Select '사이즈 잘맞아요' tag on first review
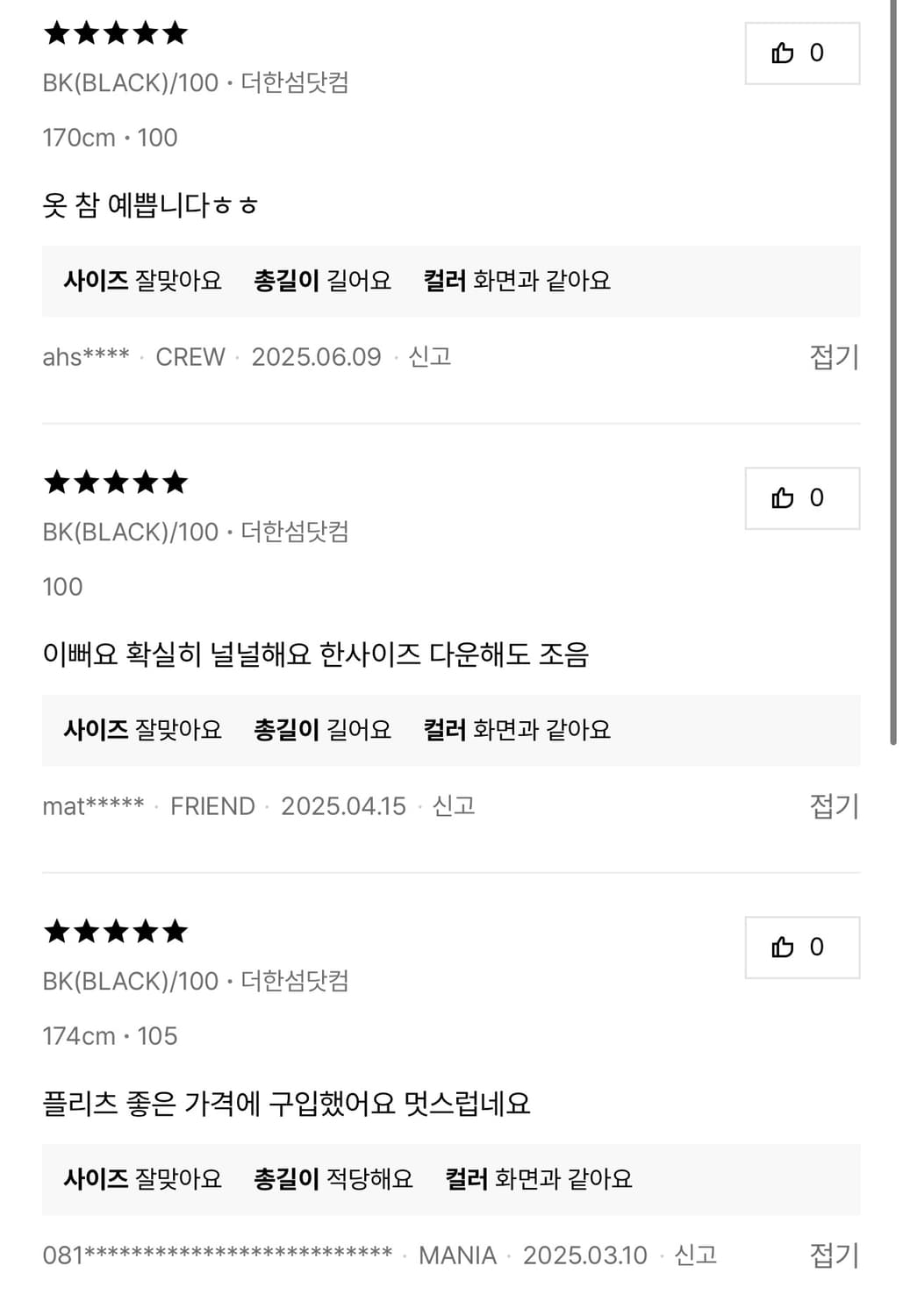Image resolution: width=903 pixels, height=1316 pixels. pyautogui.click(x=145, y=280)
